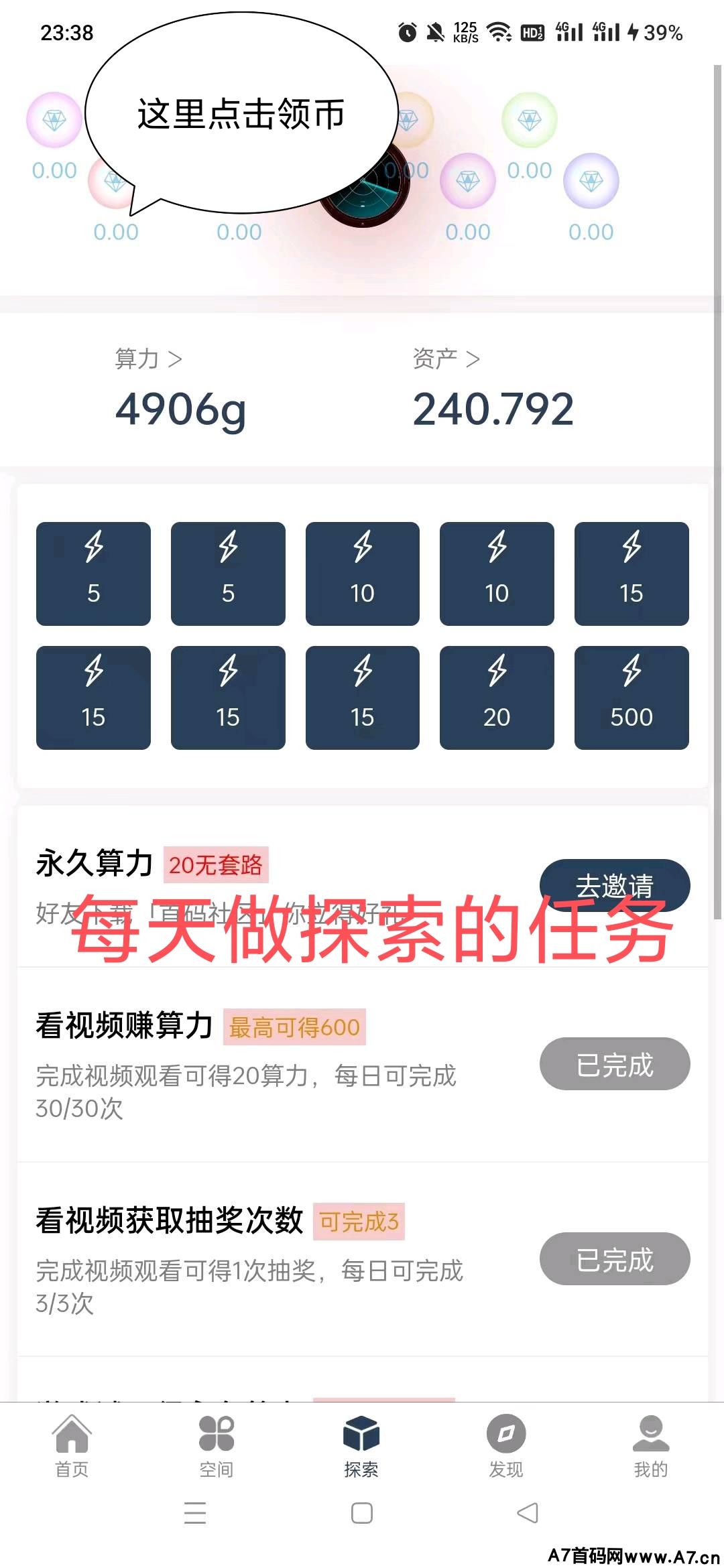Image resolution: width=724 pixels, height=1568 pixels.
Task: Select the 500 power tile
Action: click(631, 698)
